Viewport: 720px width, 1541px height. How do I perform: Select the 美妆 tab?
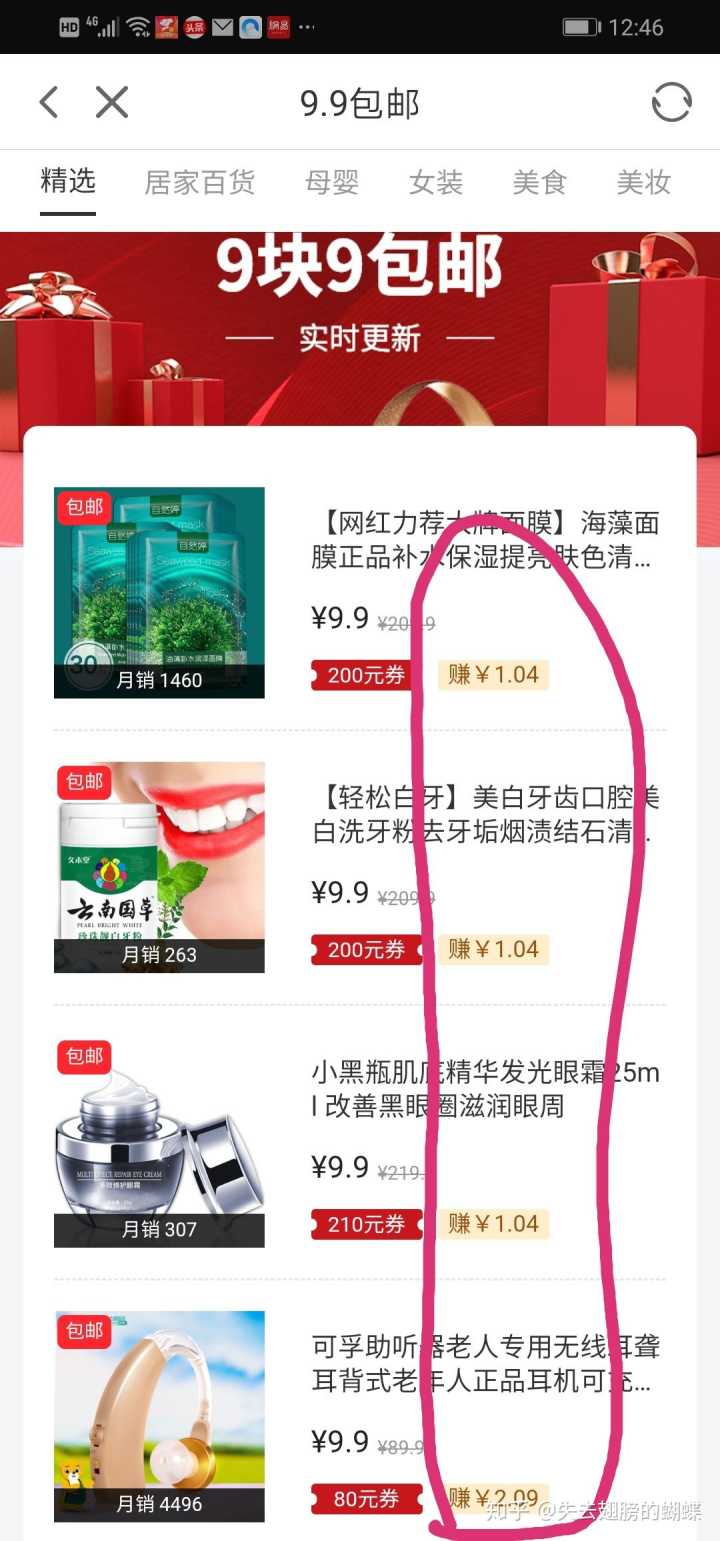click(x=643, y=183)
